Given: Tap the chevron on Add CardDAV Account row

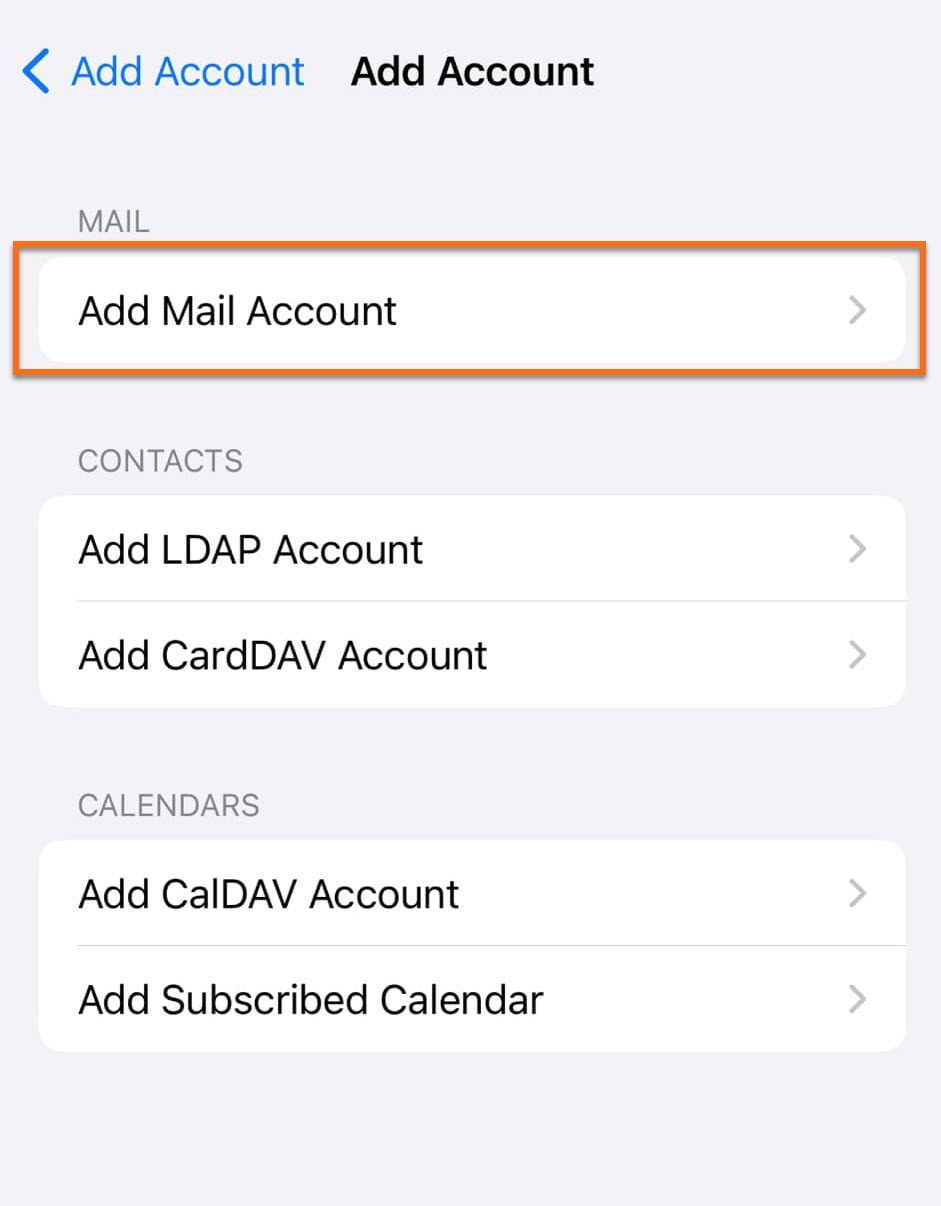Looking at the screenshot, I should (x=857, y=655).
